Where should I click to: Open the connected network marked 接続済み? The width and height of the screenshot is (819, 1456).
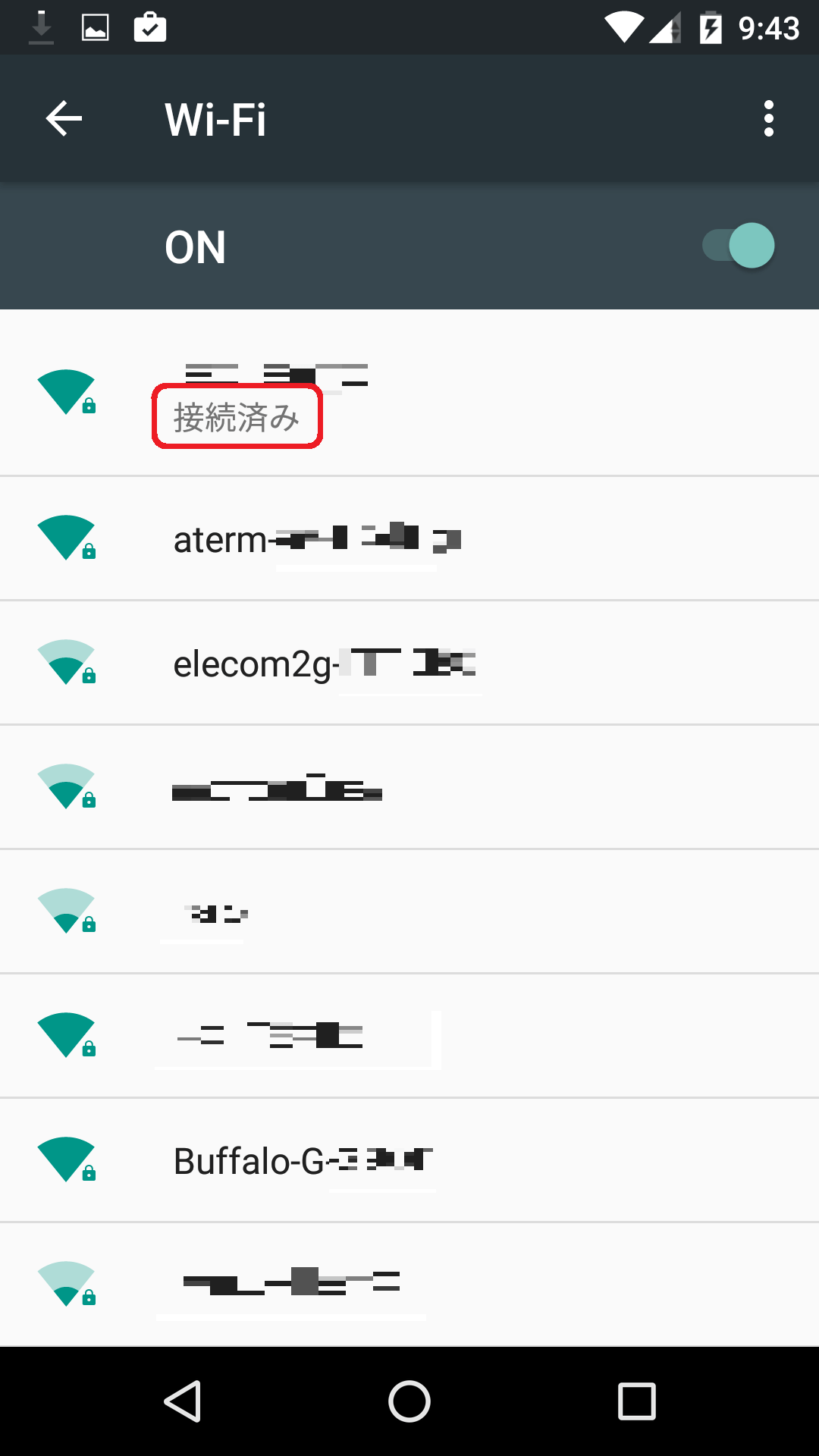coord(409,393)
